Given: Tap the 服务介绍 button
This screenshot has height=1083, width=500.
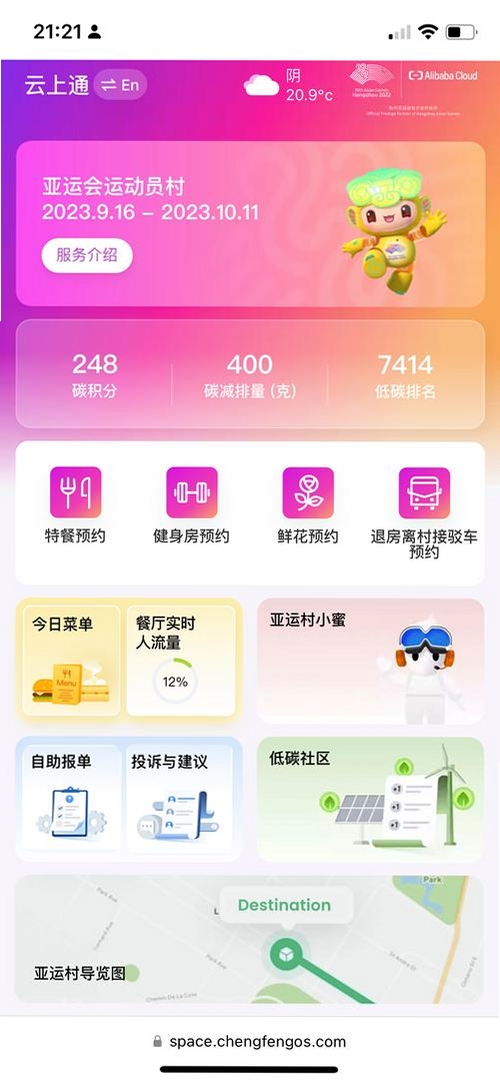Looking at the screenshot, I should [86, 255].
